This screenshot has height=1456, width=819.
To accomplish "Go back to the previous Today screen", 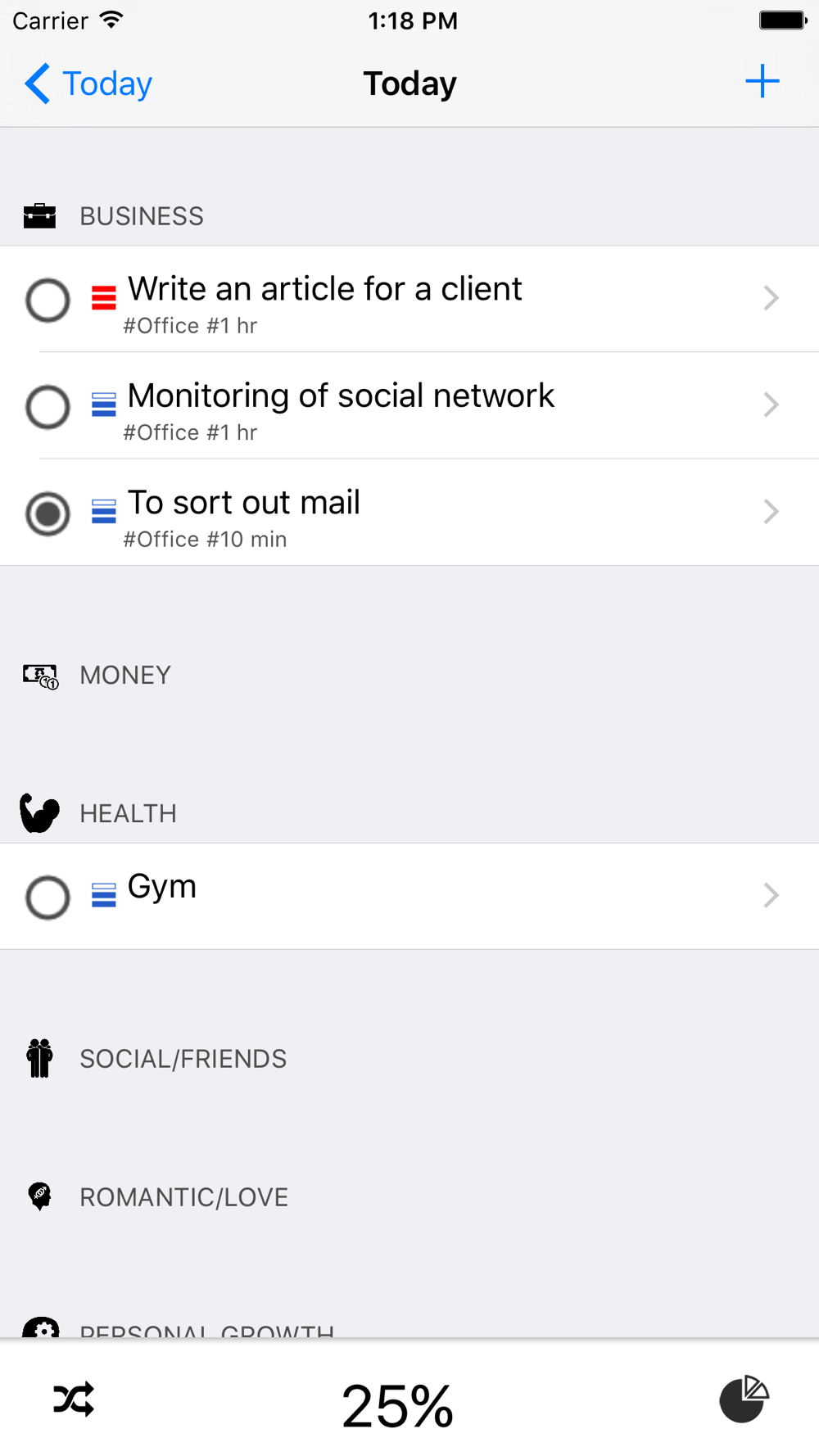I will click(x=88, y=84).
